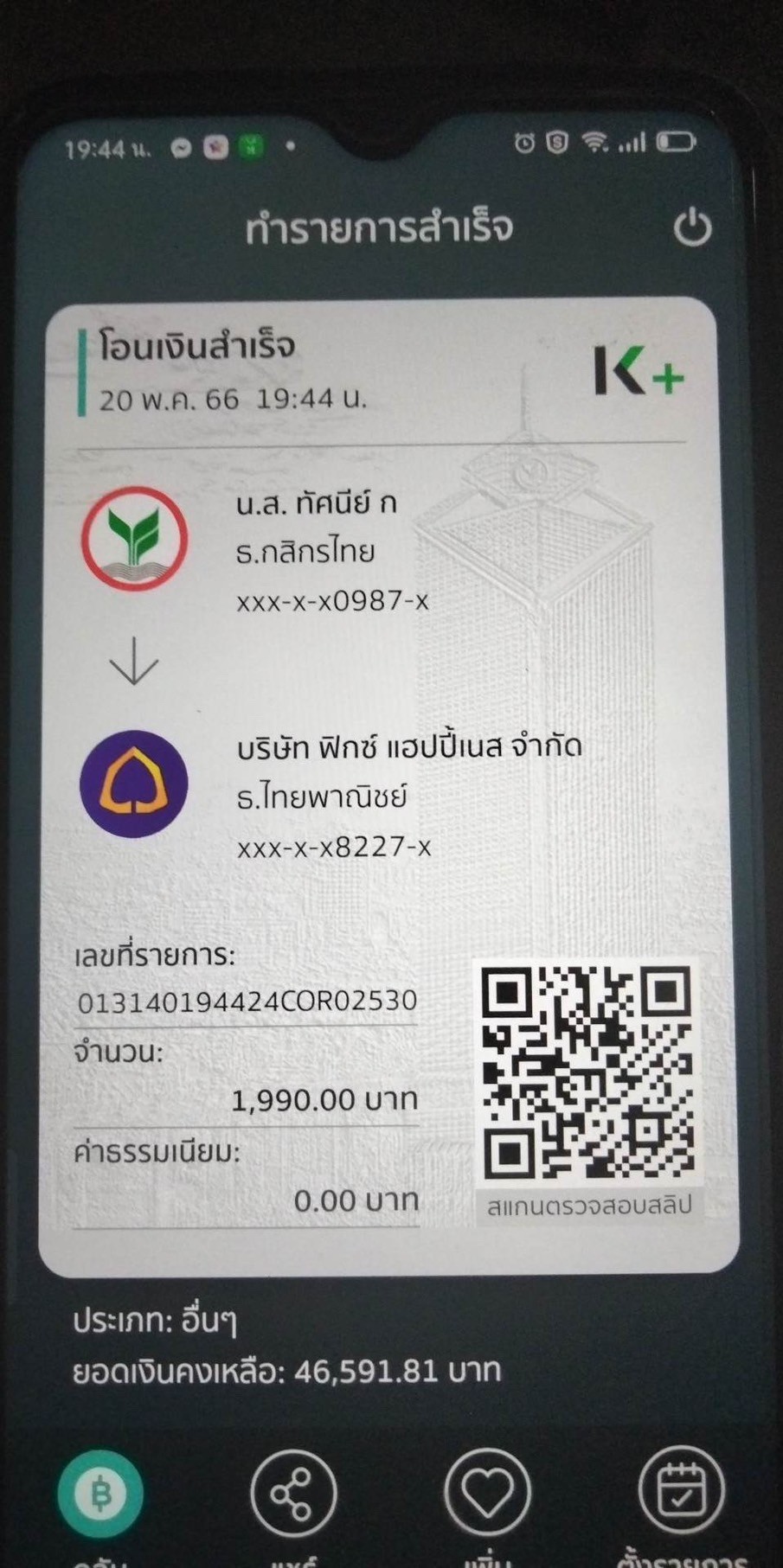Tap the power logout icon

[692, 228]
